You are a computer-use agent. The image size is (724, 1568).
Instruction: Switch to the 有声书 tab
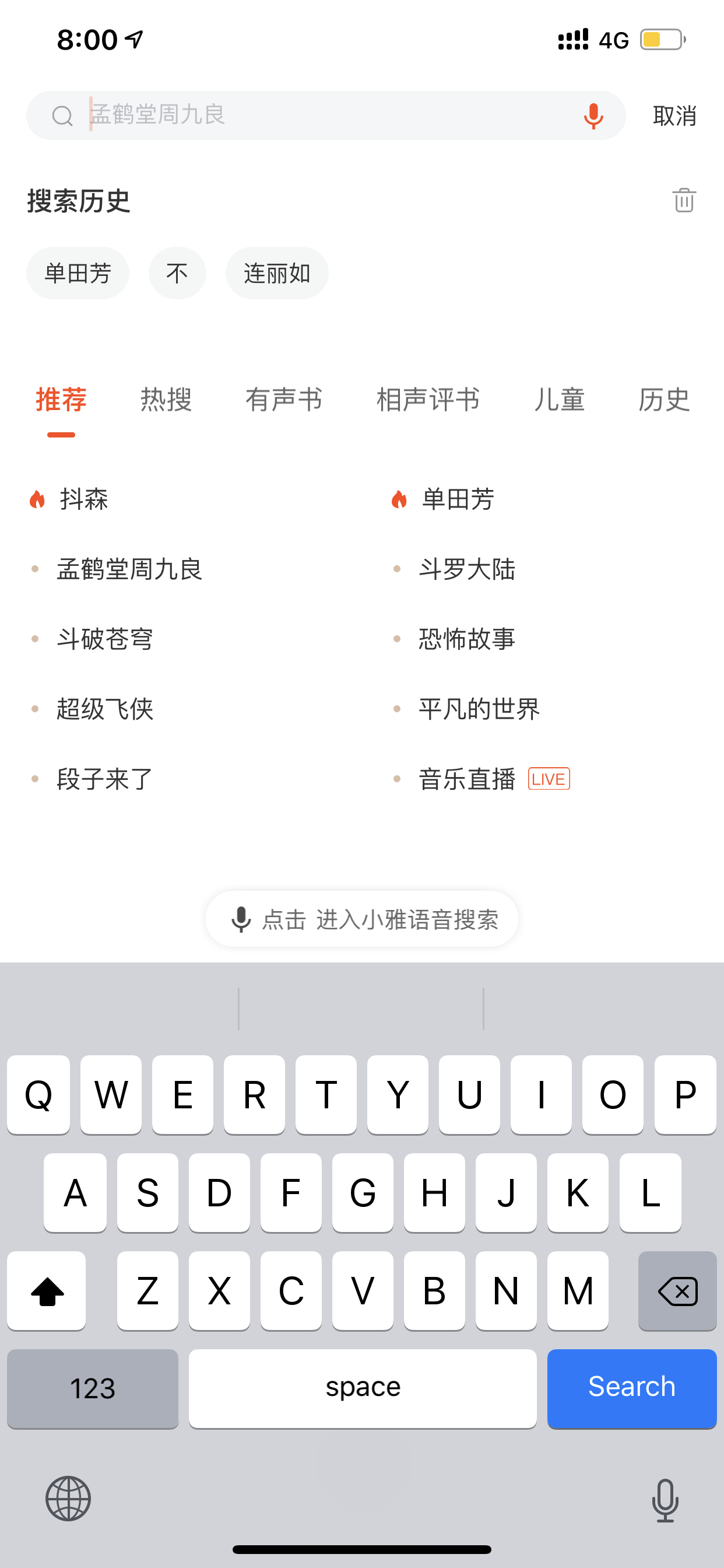tap(283, 400)
